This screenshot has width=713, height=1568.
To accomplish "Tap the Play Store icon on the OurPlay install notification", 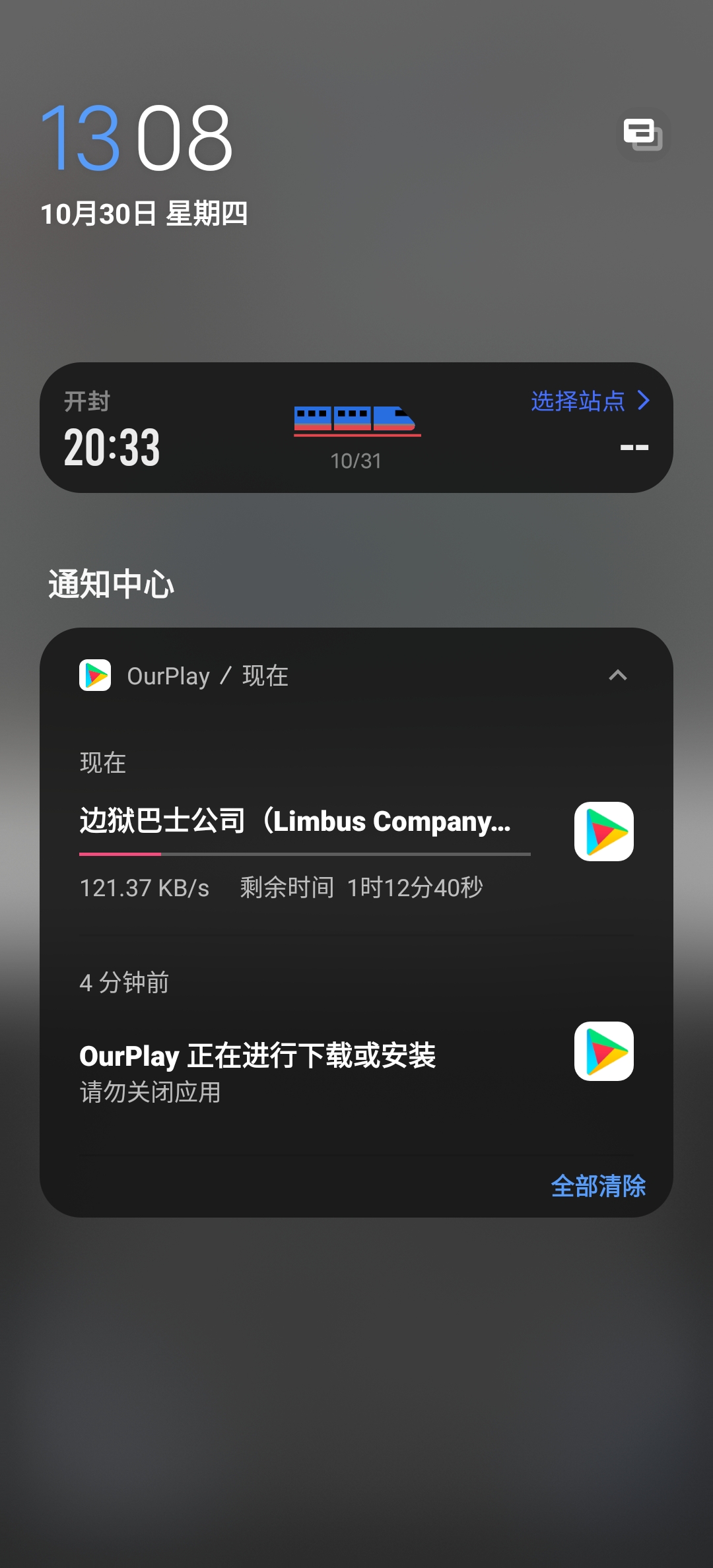I will pyautogui.click(x=604, y=1052).
